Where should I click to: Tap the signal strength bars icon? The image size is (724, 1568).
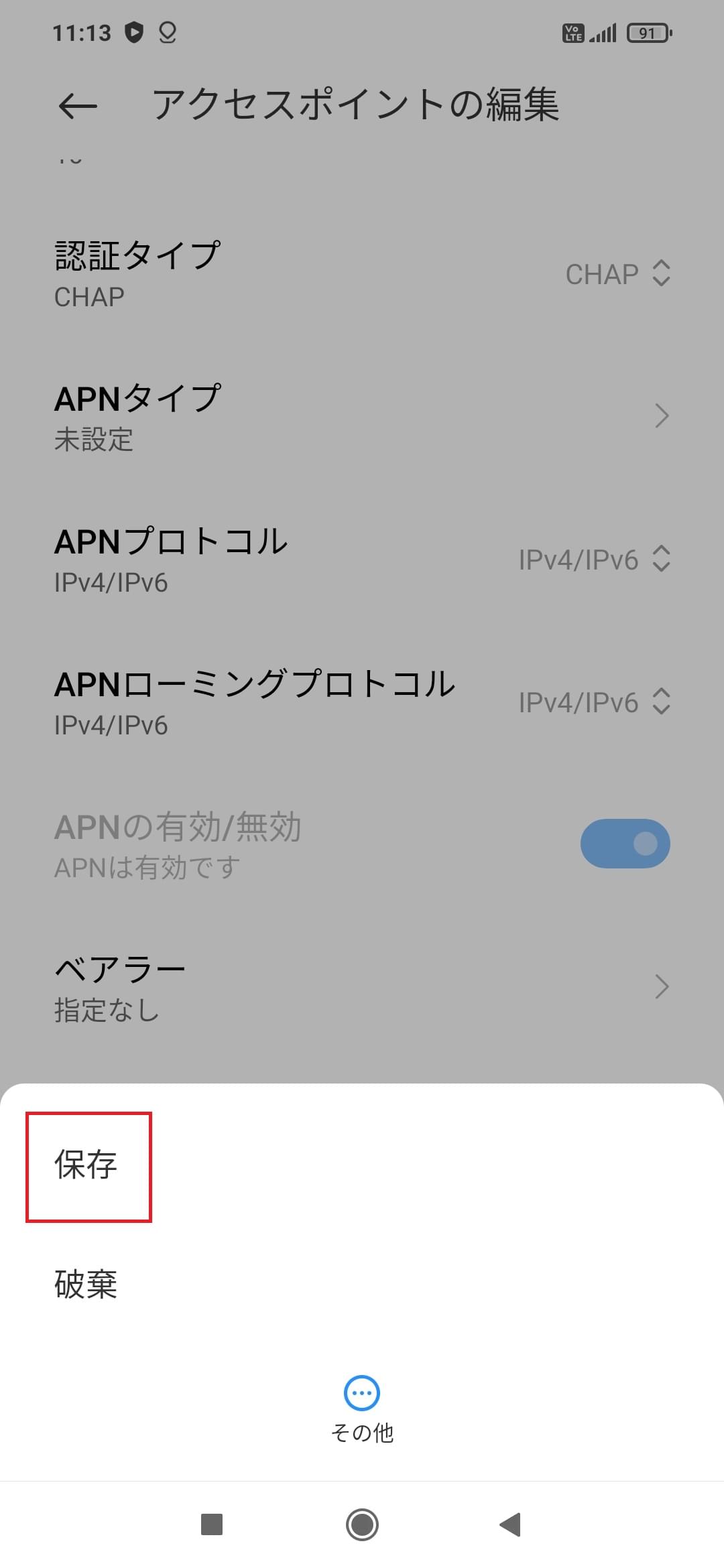tap(603, 31)
